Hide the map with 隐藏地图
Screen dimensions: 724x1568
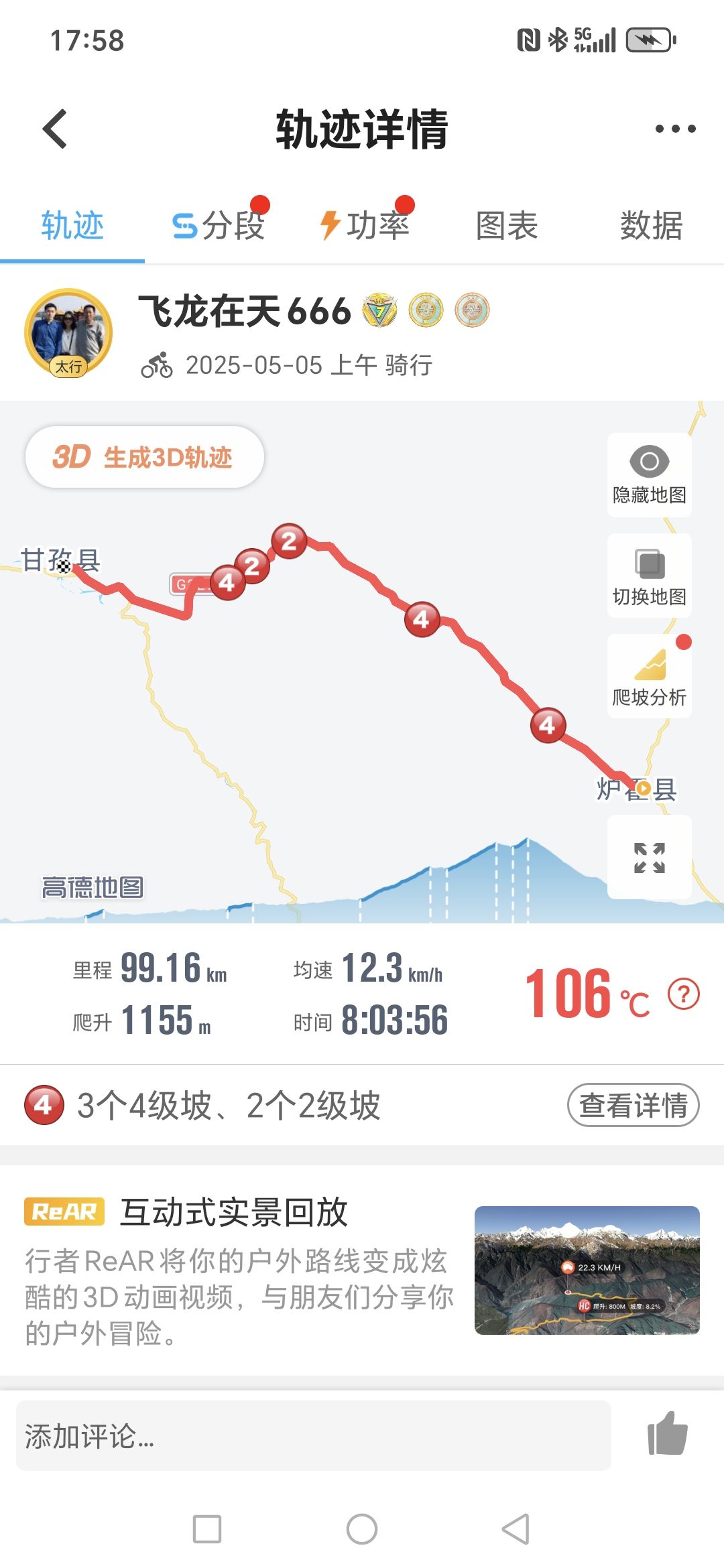pyautogui.click(x=649, y=474)
